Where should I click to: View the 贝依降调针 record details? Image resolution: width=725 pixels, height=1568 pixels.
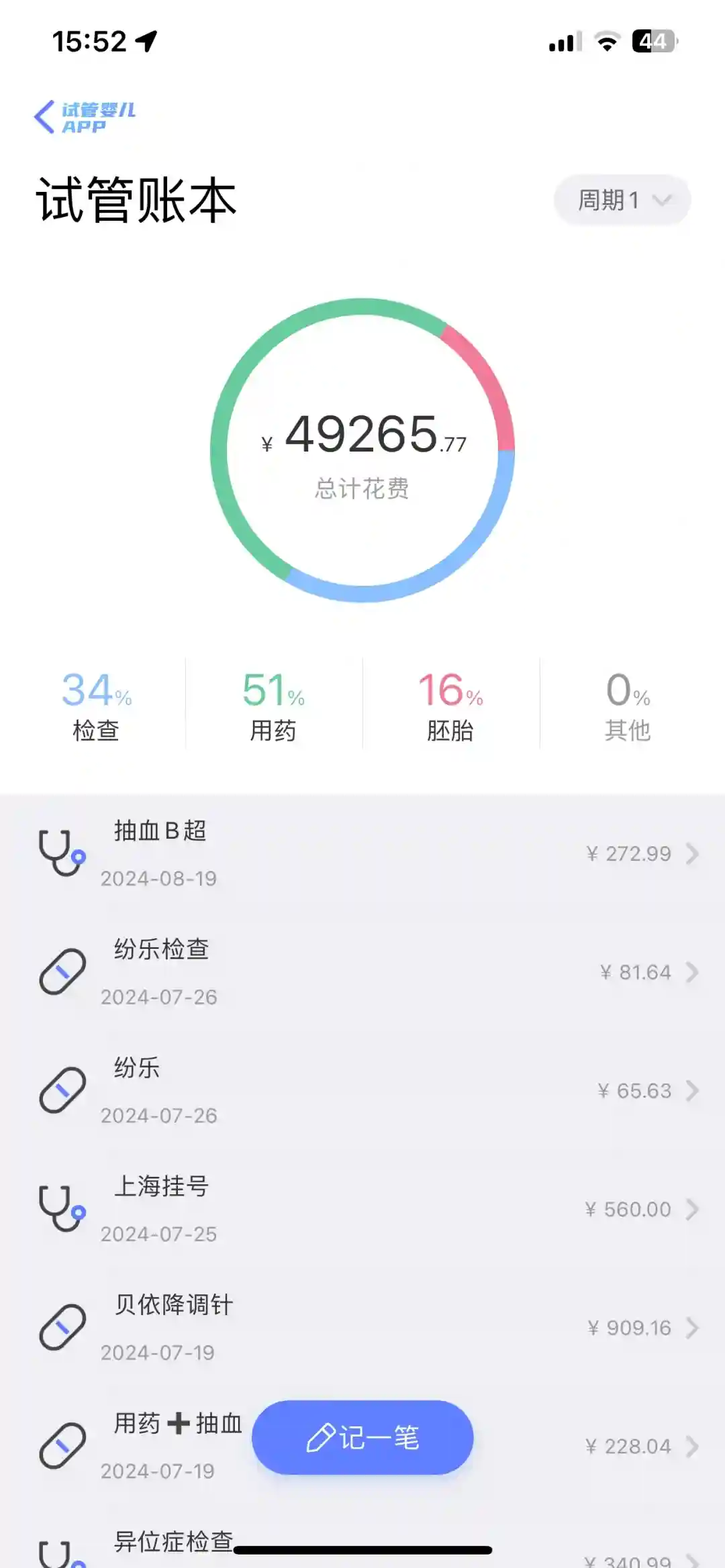tap(362, 1328)
